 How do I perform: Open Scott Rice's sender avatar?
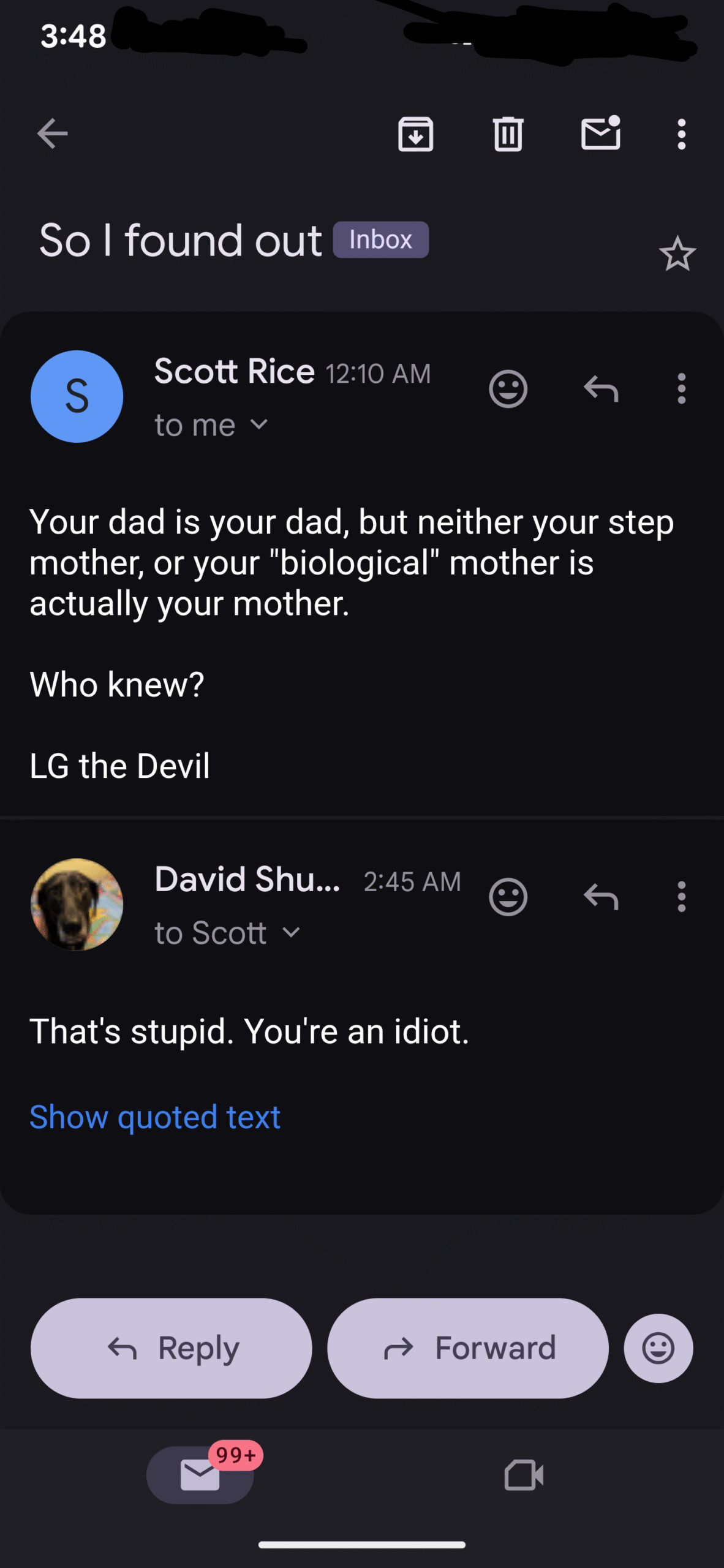(77, 396)
